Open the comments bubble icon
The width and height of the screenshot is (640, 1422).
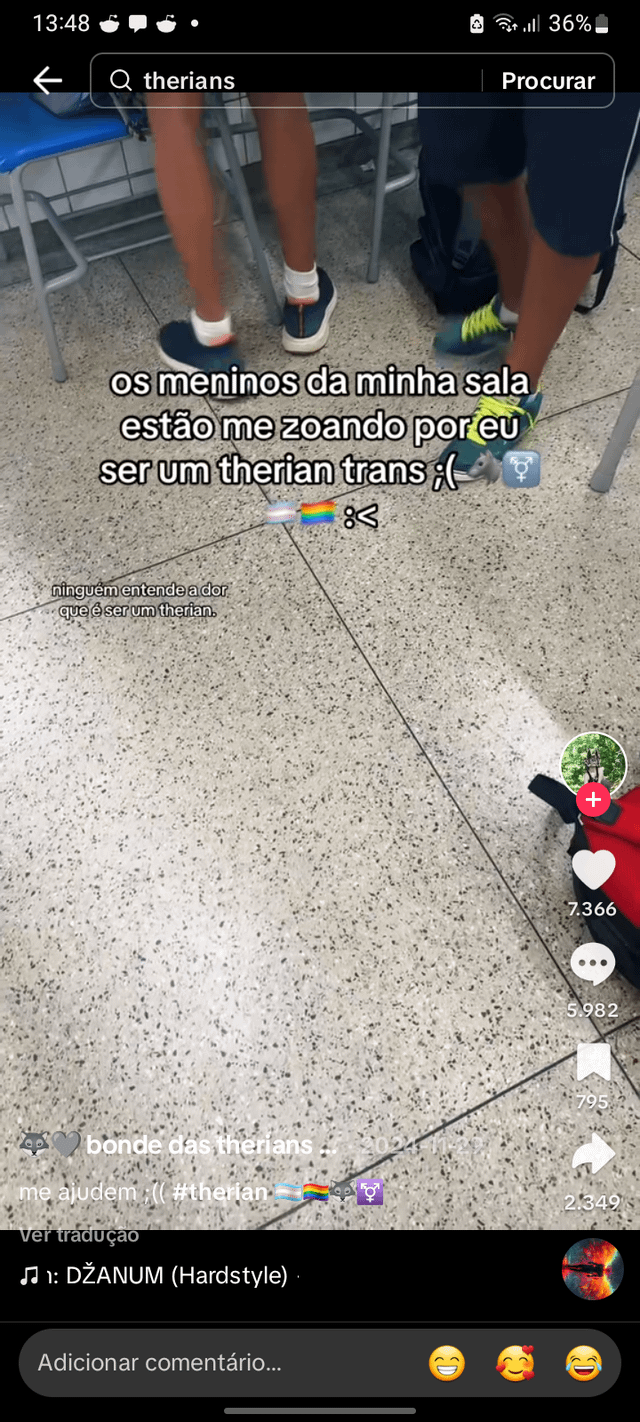tap(593, 965)
